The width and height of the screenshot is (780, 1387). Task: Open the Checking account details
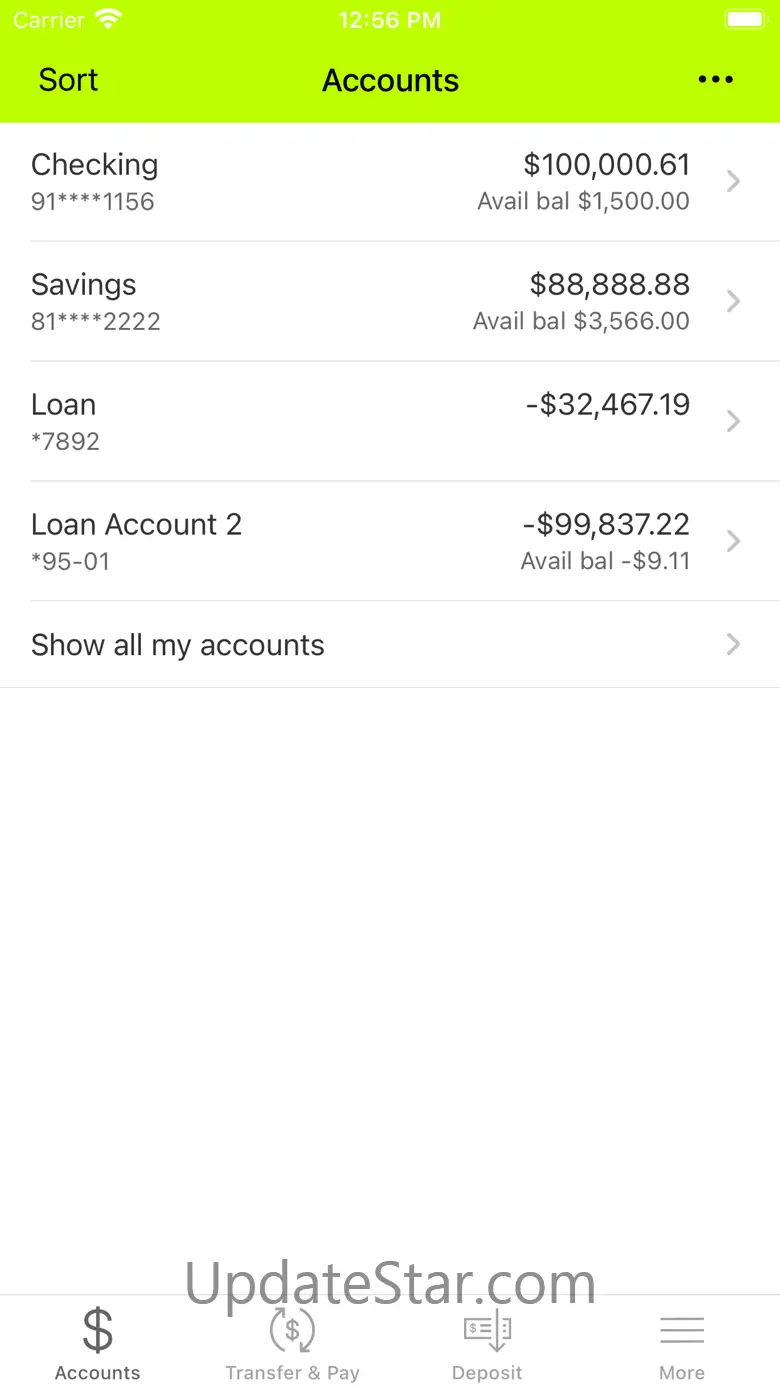tap(390, 181)
